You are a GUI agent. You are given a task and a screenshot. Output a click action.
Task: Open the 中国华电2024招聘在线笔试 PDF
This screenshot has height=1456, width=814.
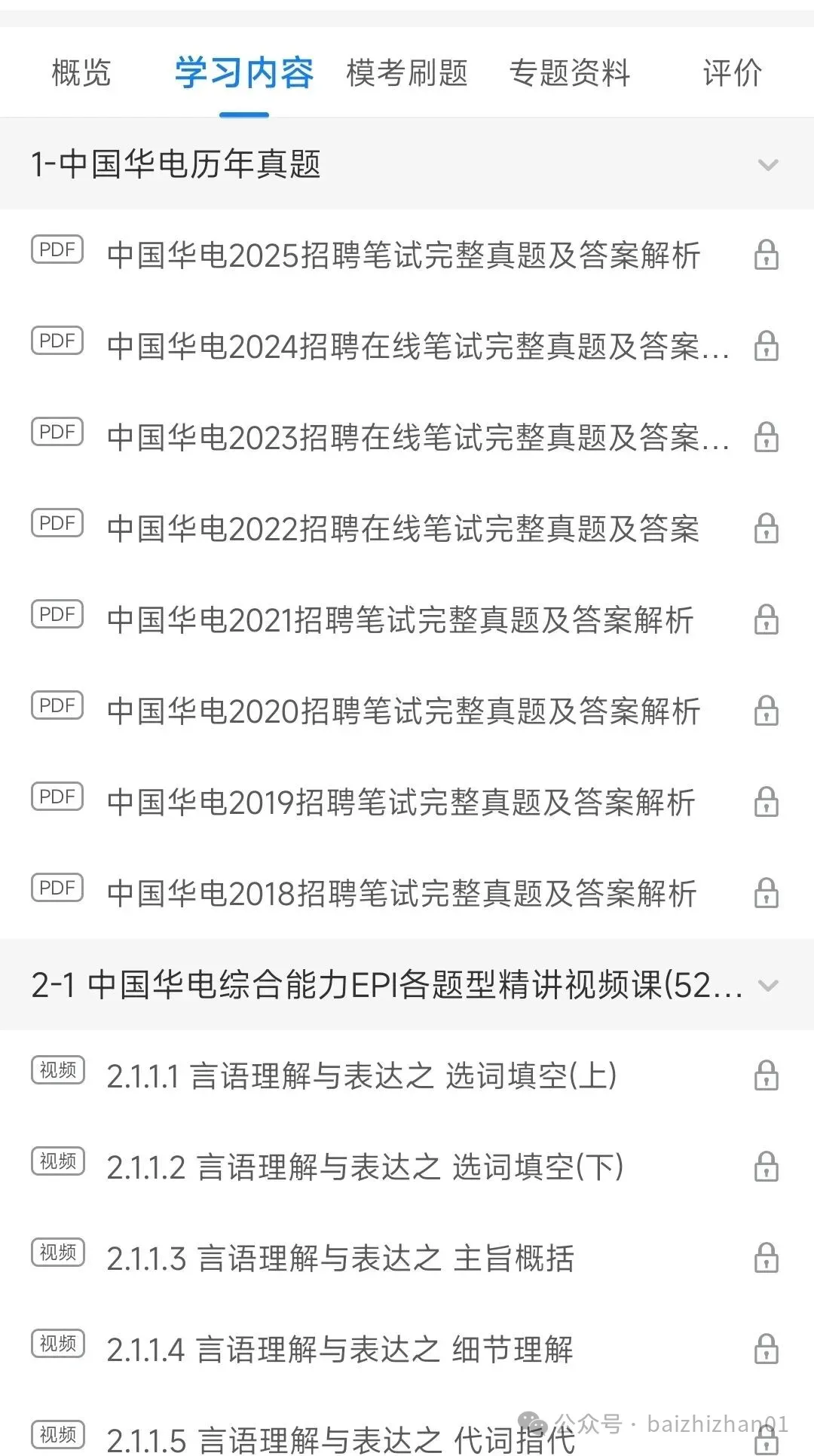[x=407, y=347]
